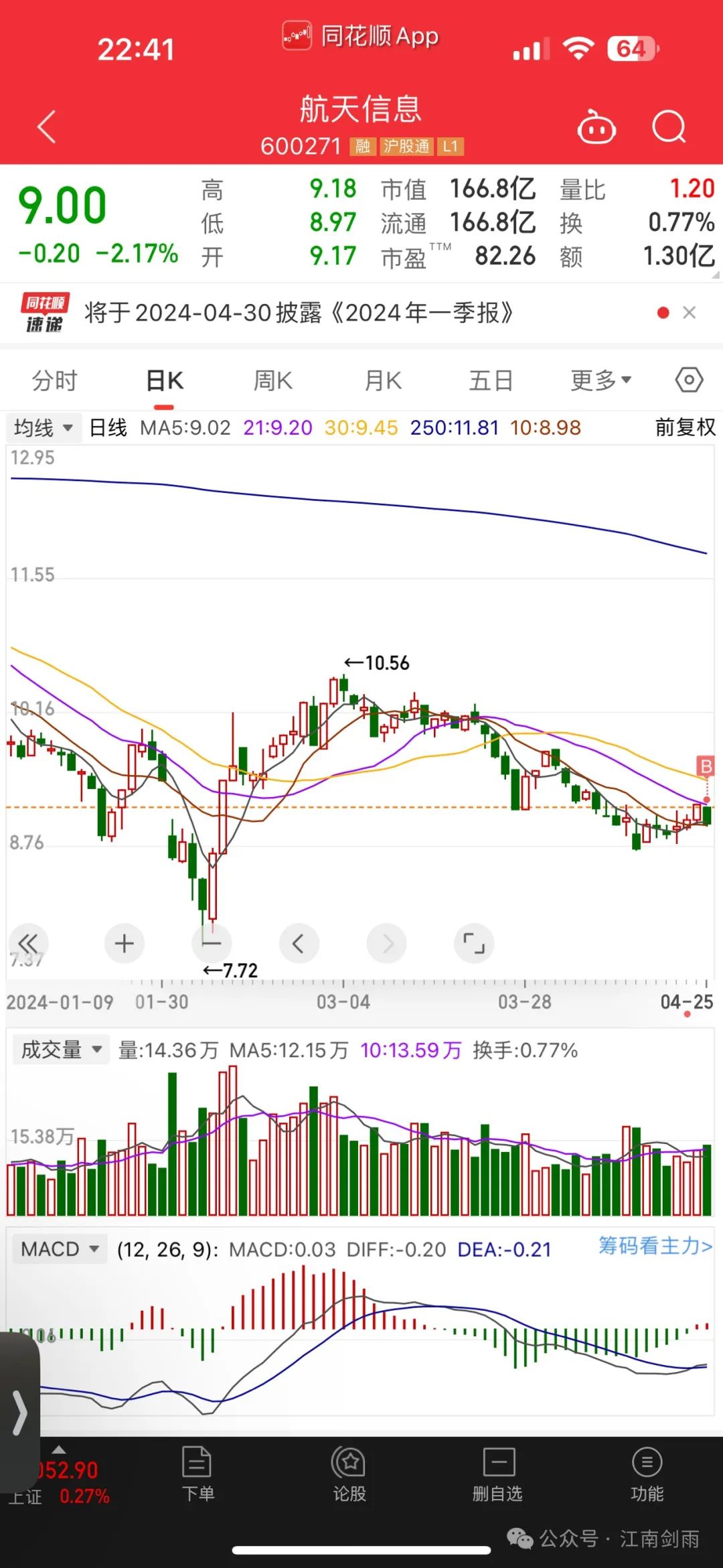The image size is (723, 1568).
Task: Switch to 月K chart view
Action: pyautogui.click(x=383, y=380)
